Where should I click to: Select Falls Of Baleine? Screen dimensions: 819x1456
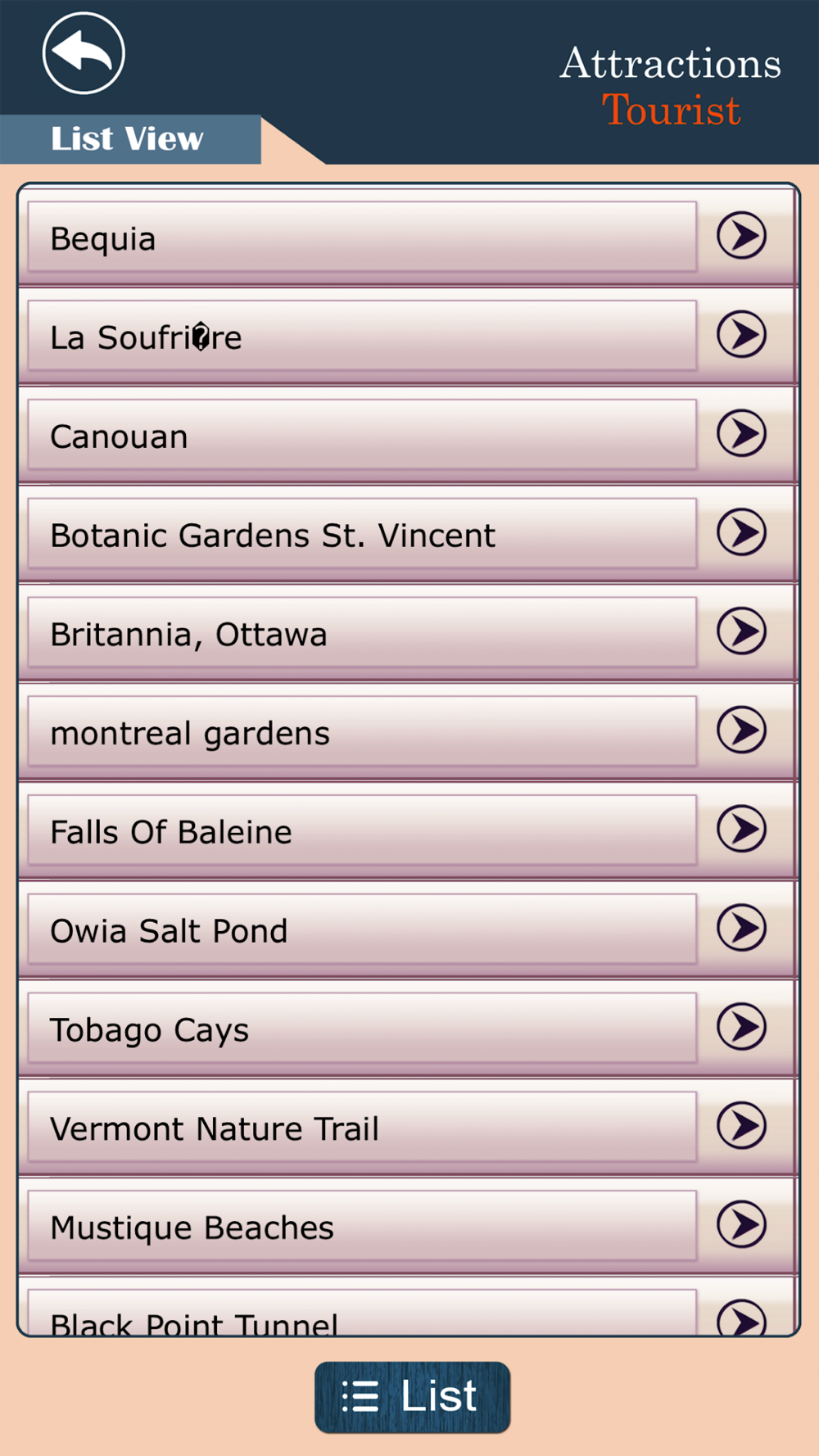pos(408,831)
